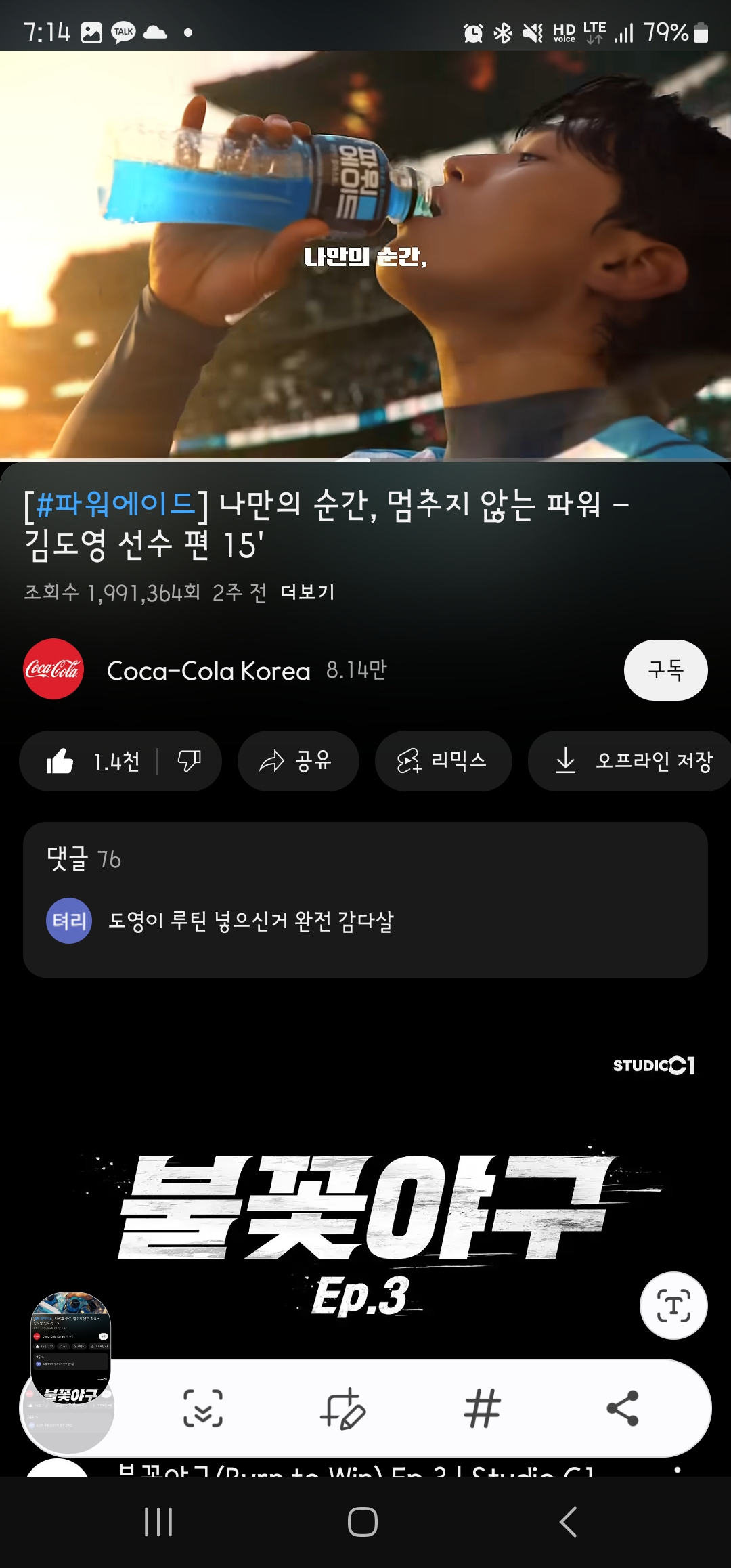Expand description with 더보기
731x1568 pixels.
point(307,592)
